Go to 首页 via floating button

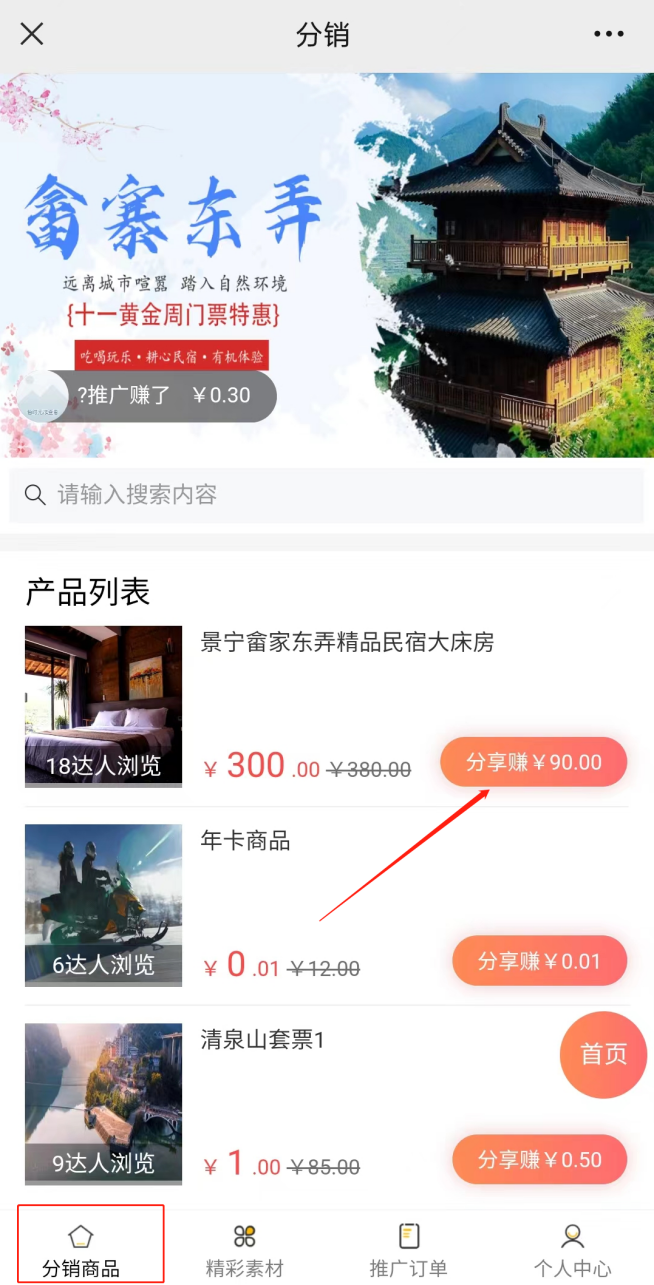tap(603, 1055)
